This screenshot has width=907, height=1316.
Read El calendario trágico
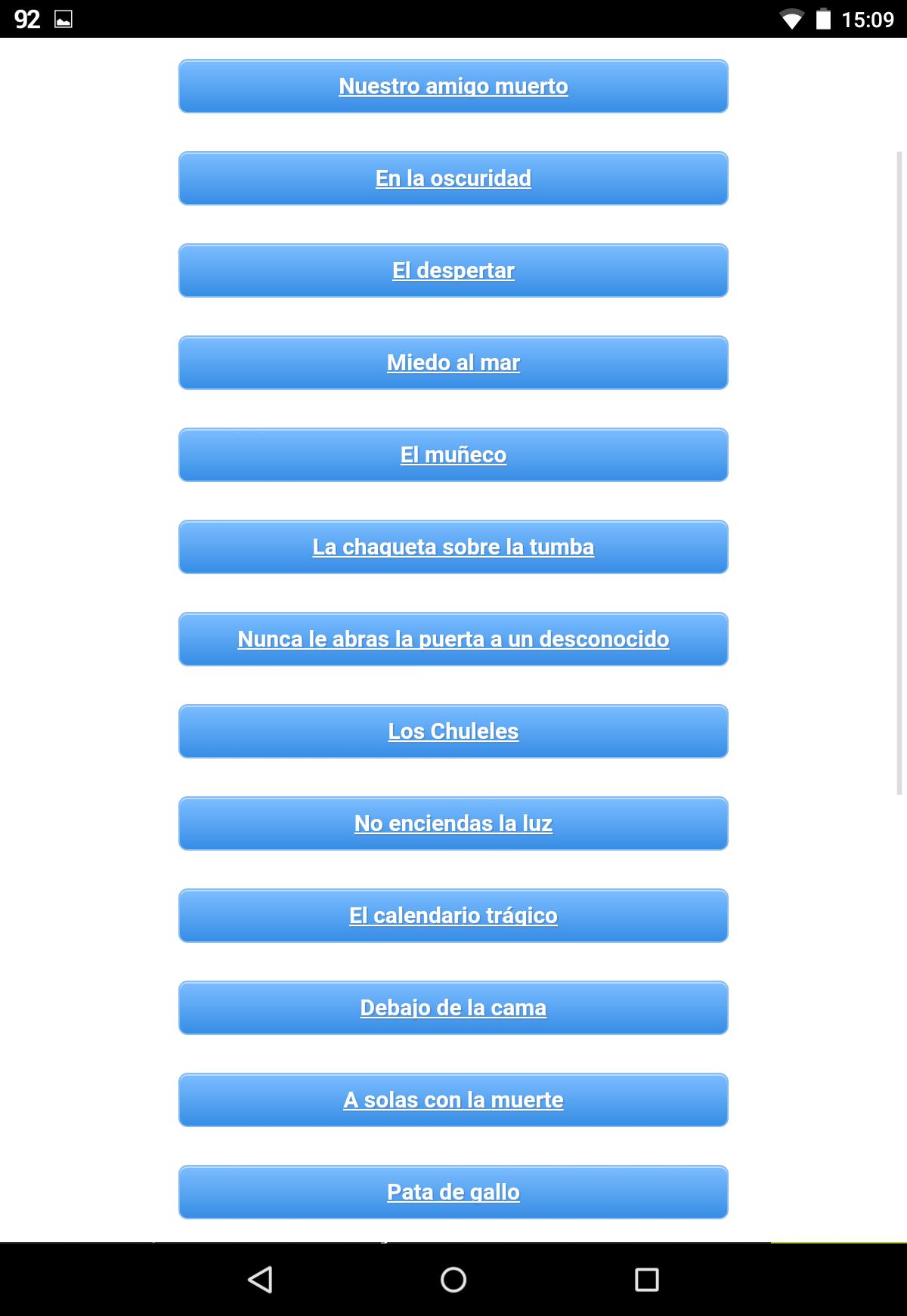coord(453,916)
